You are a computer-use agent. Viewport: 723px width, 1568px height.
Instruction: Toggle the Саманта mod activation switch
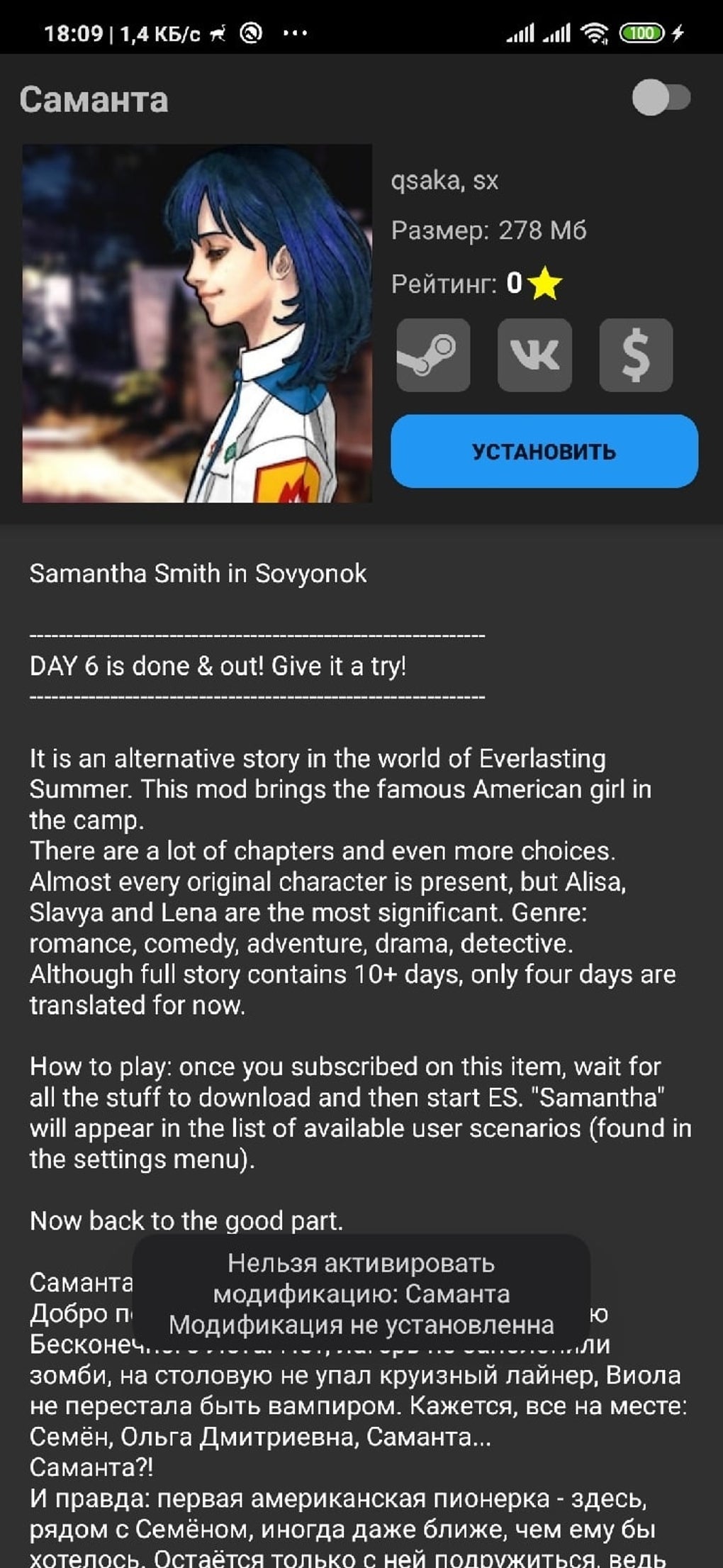coord(661,98)
